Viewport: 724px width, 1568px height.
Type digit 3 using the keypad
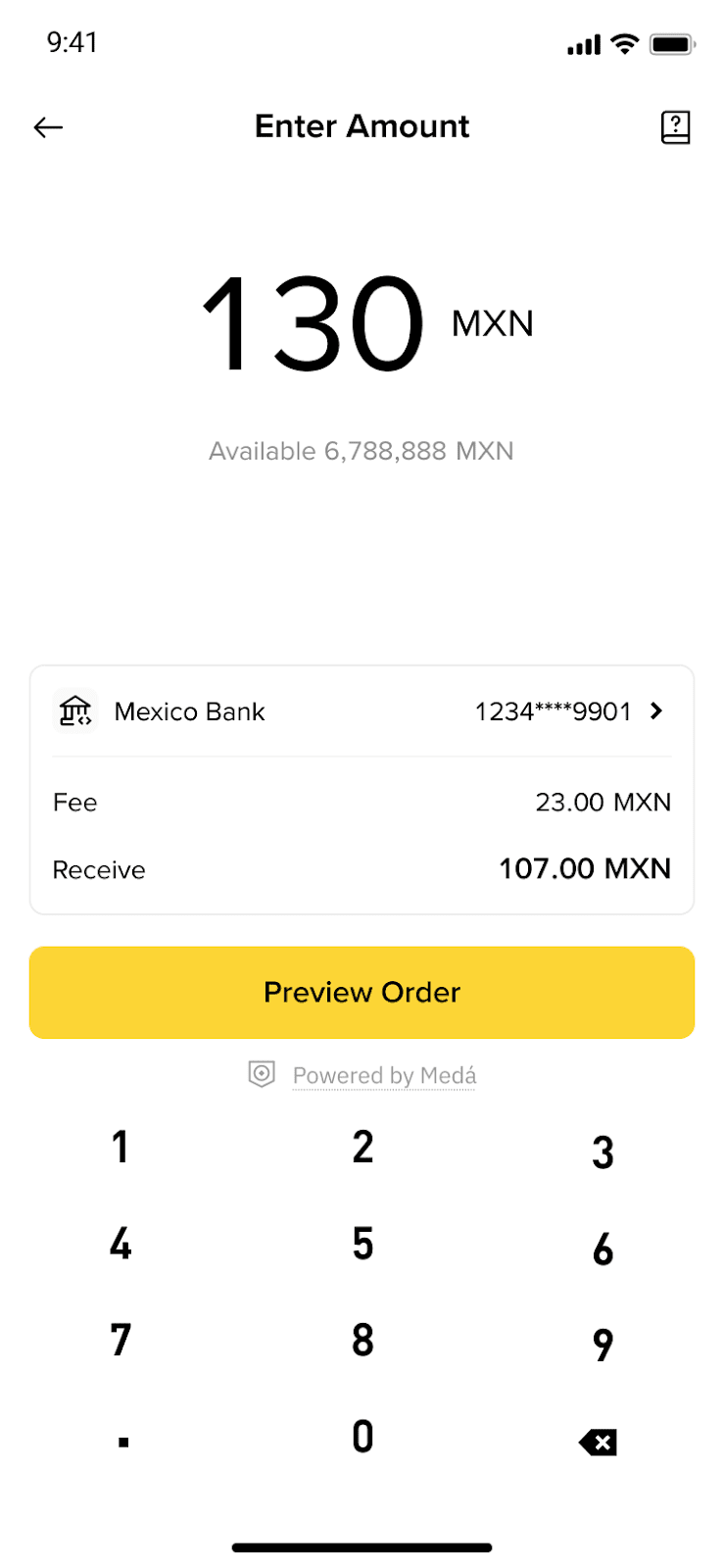[x=603, y=1152]
